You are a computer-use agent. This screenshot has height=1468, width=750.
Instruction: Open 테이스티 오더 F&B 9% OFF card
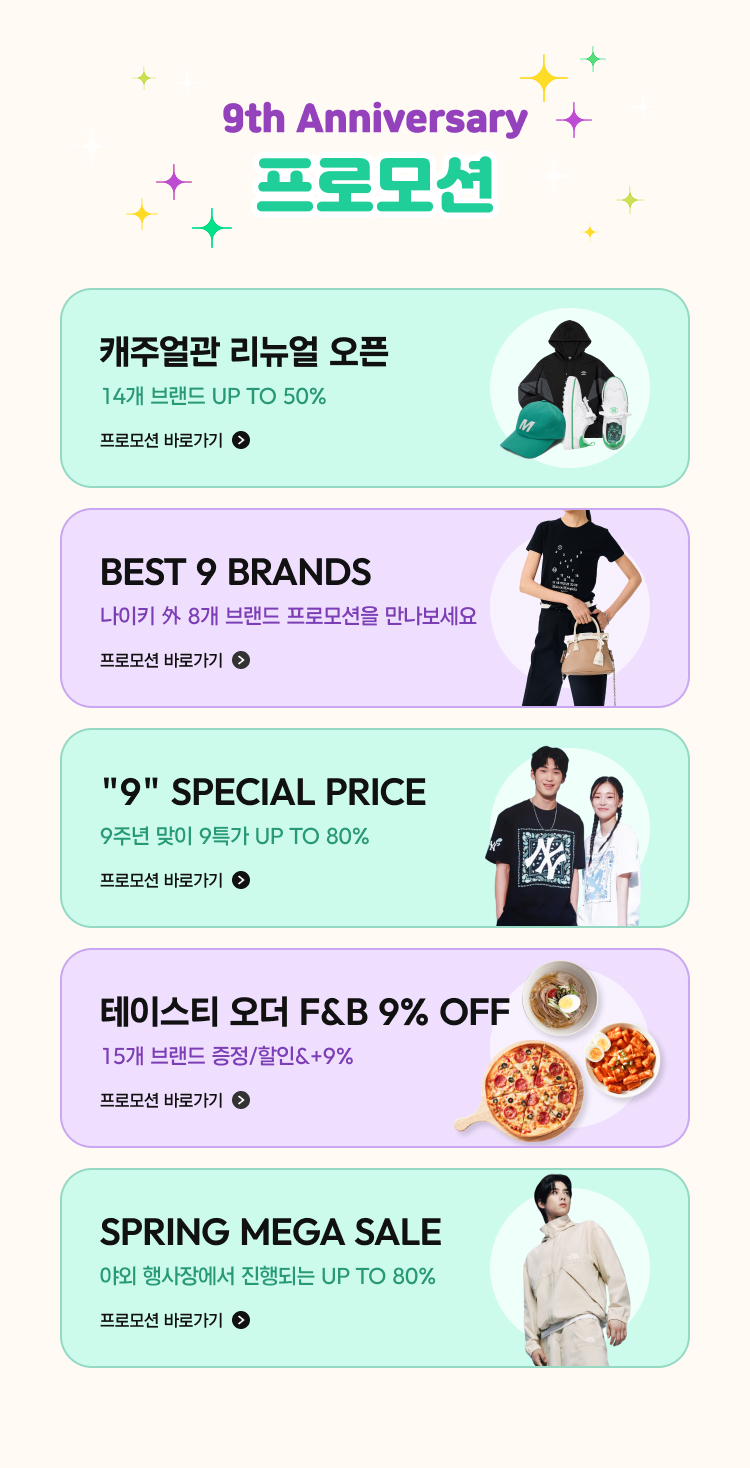pyautogui.click(x=374, y=1048)
